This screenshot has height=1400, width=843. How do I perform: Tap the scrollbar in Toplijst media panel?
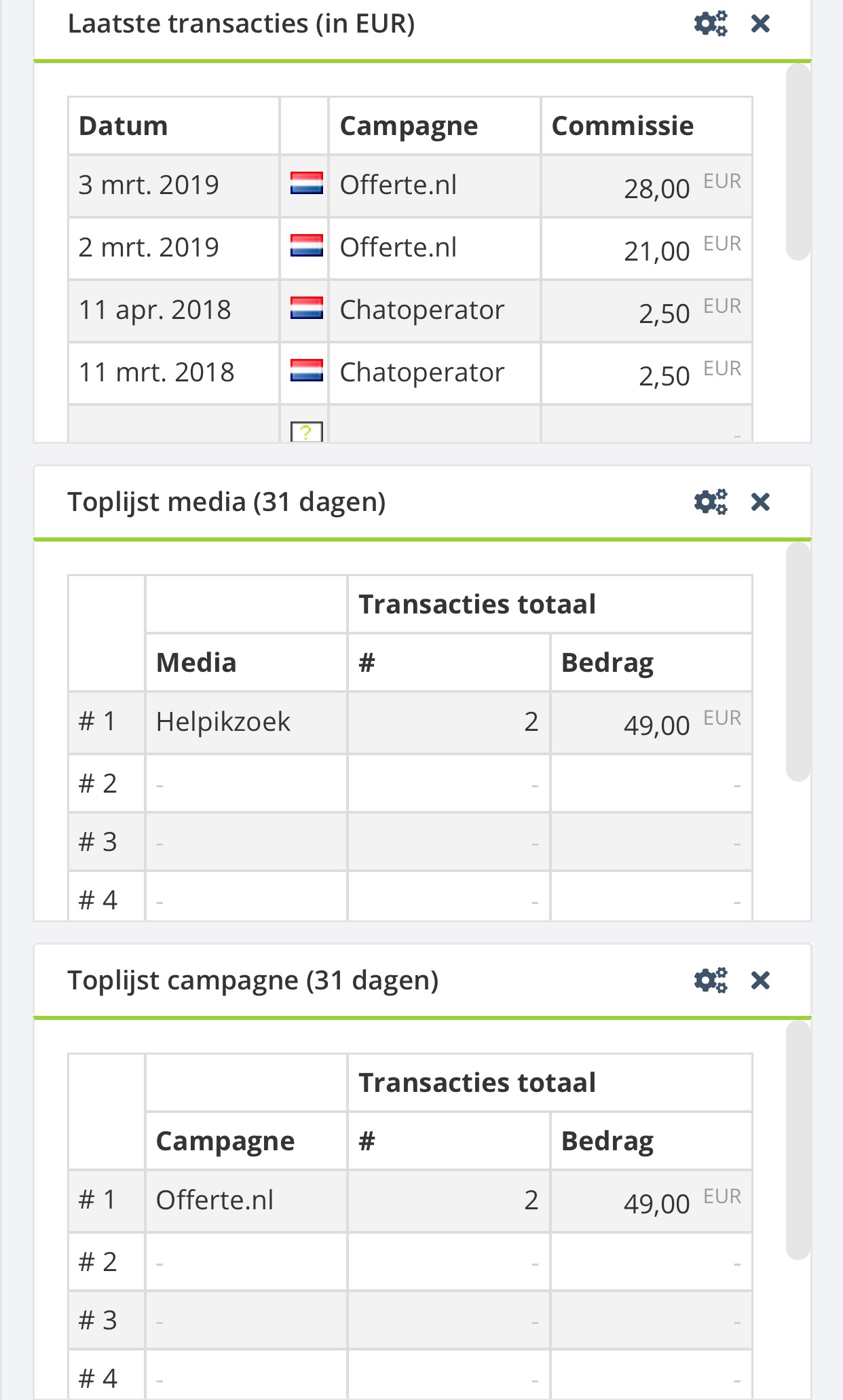[798, 662]
